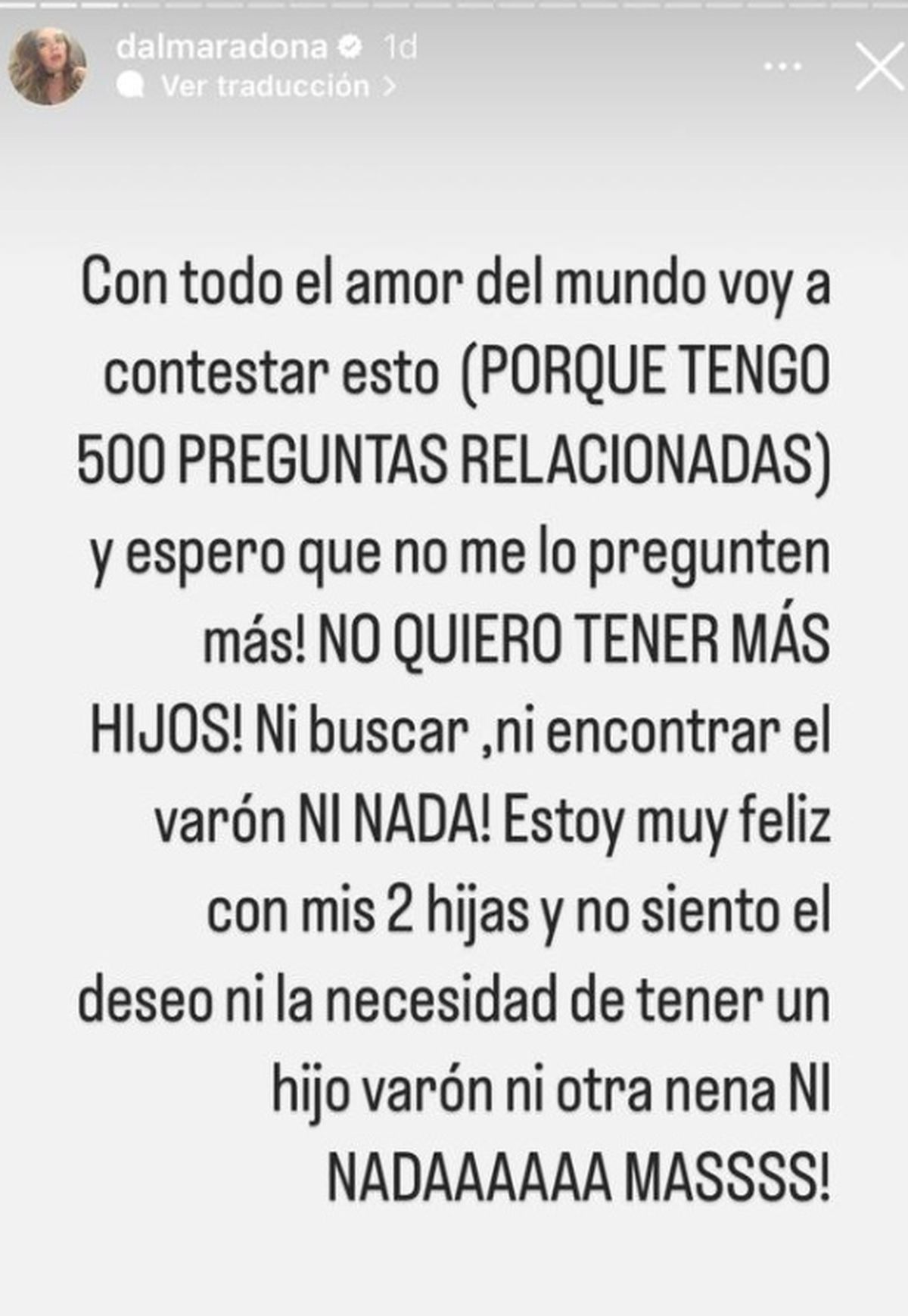Open dalmaradona's profile picture
The height and width of the screenshot is (1316, 908).
(47, 67)
